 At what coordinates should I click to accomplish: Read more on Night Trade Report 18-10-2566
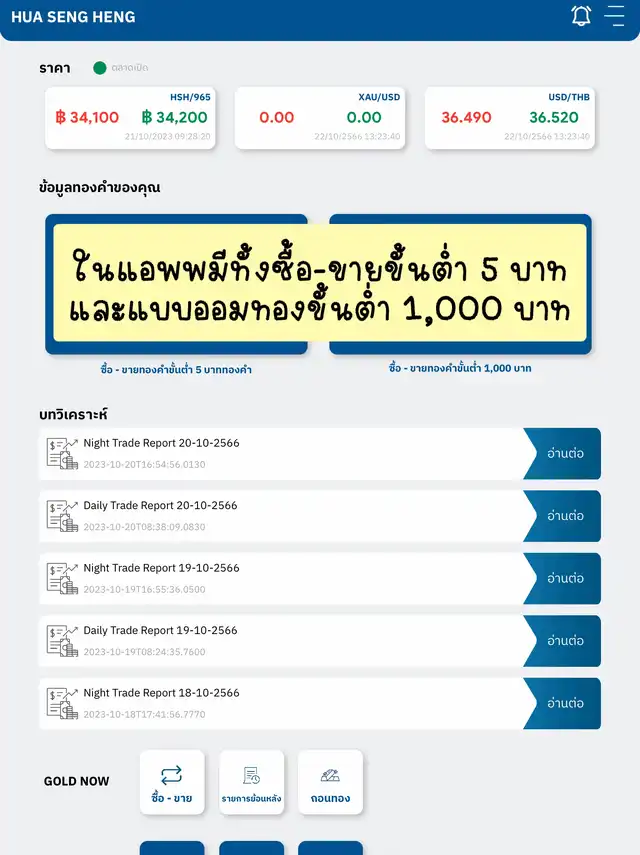[x=564, y=704]
